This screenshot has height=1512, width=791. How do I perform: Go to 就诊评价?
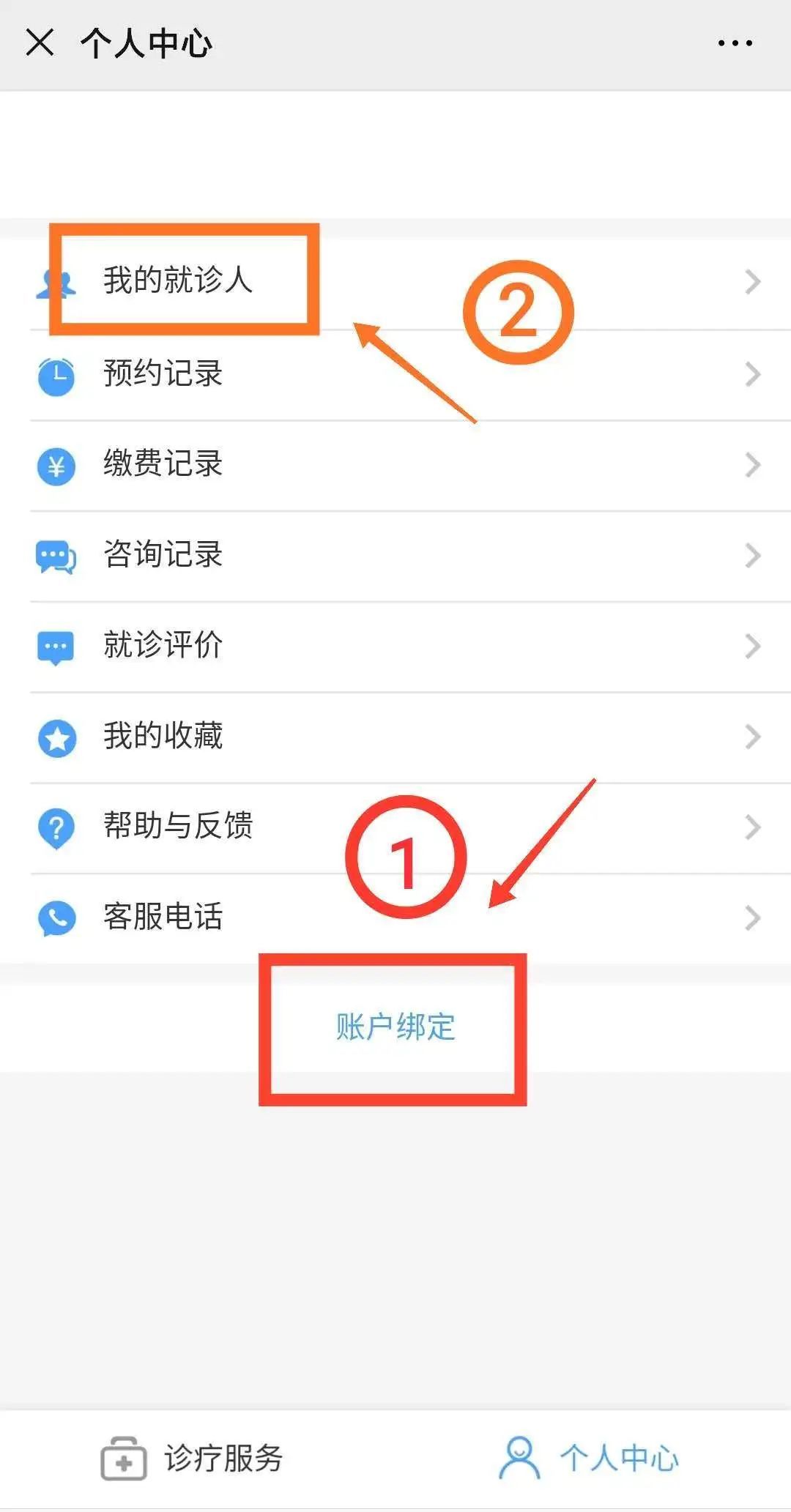coord(395,647)
